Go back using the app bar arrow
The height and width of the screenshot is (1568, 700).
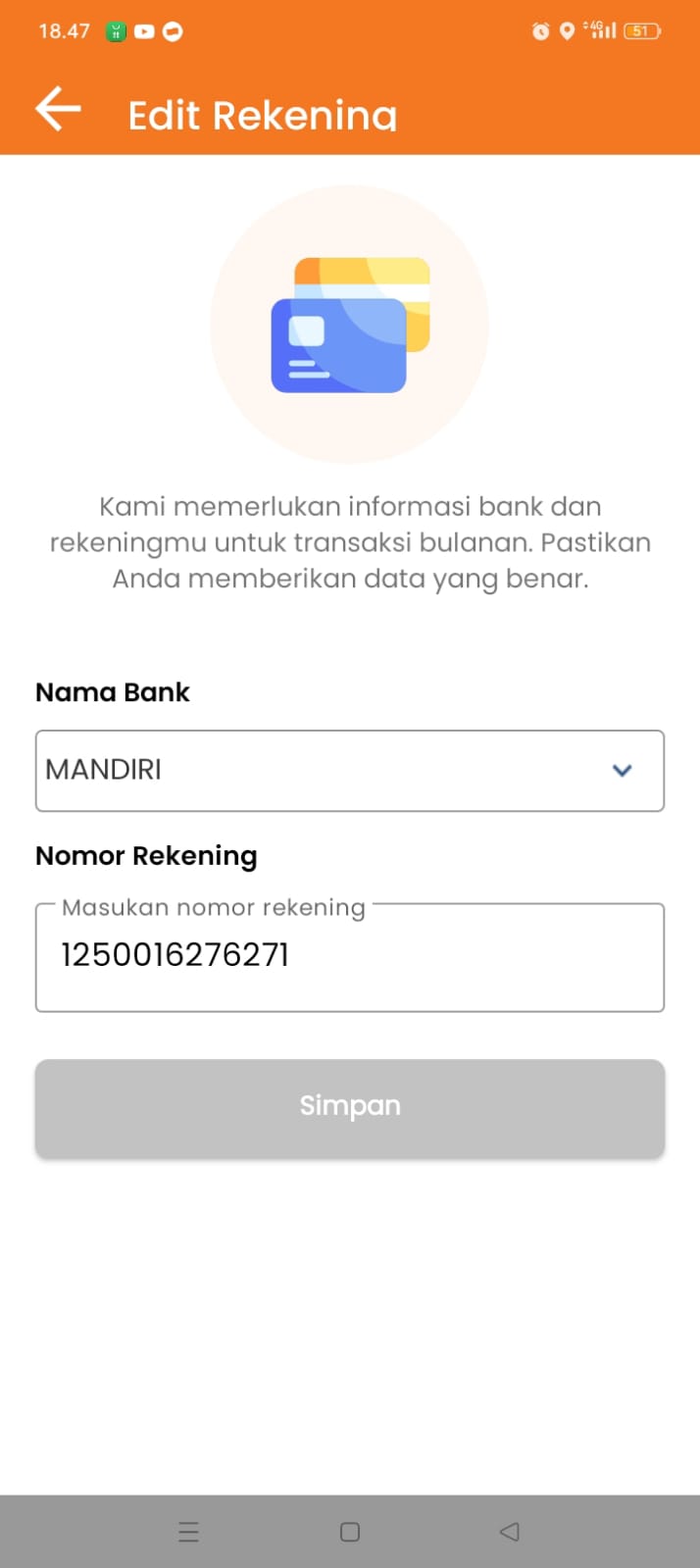point(58,109)
